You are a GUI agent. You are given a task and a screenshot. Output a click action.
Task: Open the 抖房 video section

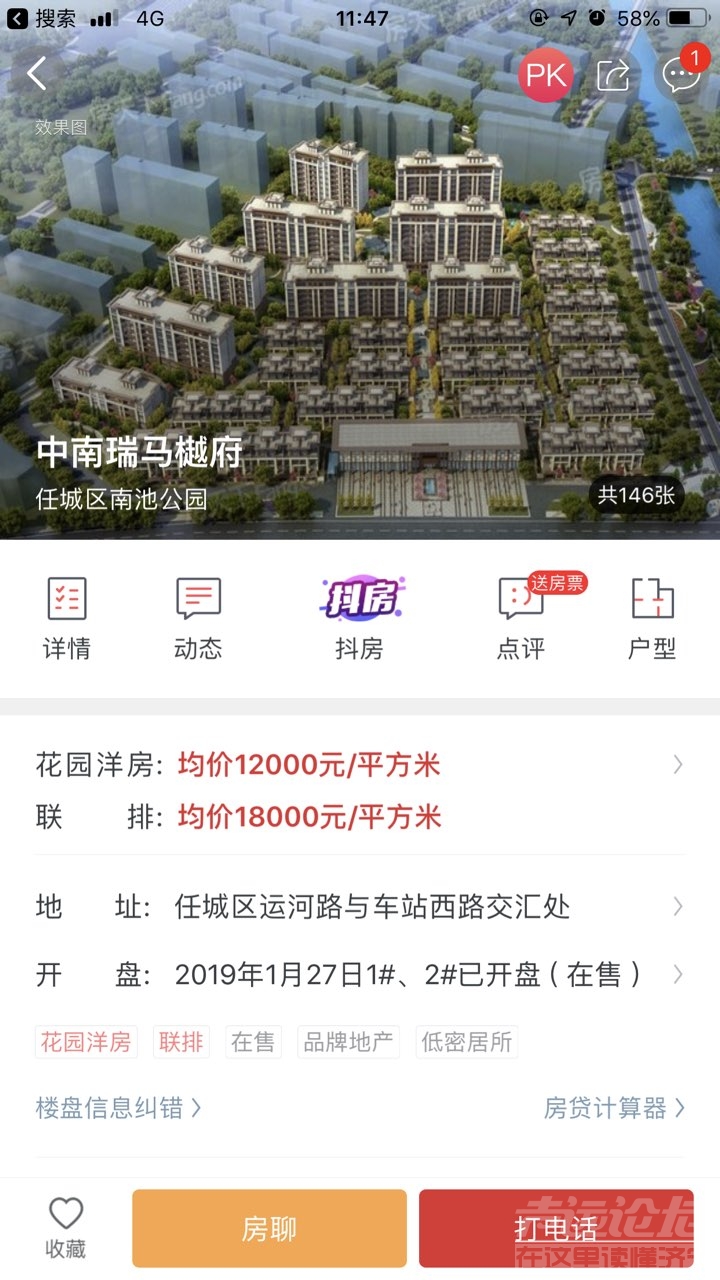pyautogui.click(x=359, y=619)
